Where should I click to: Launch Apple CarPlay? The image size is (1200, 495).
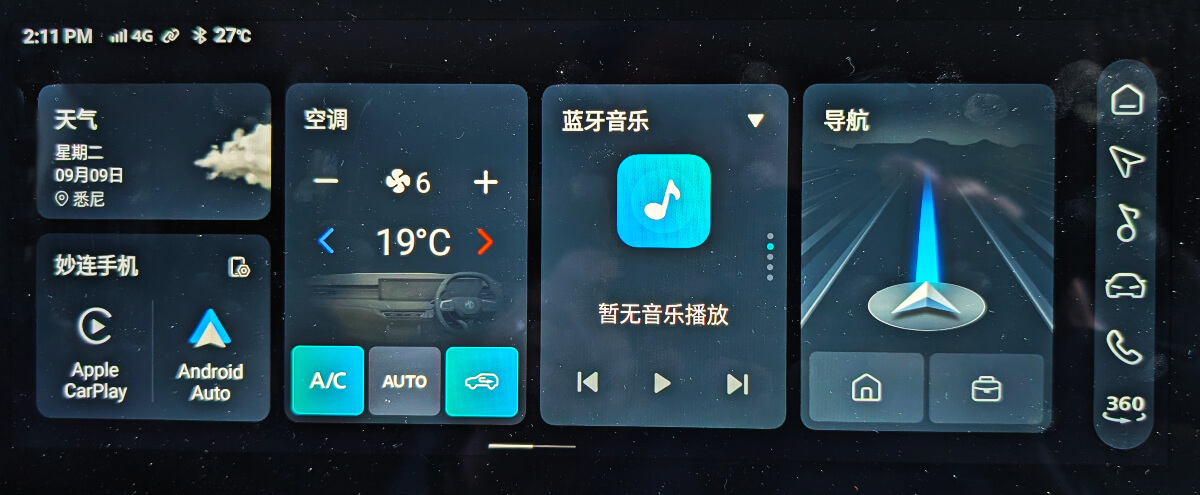click(95, 354)
